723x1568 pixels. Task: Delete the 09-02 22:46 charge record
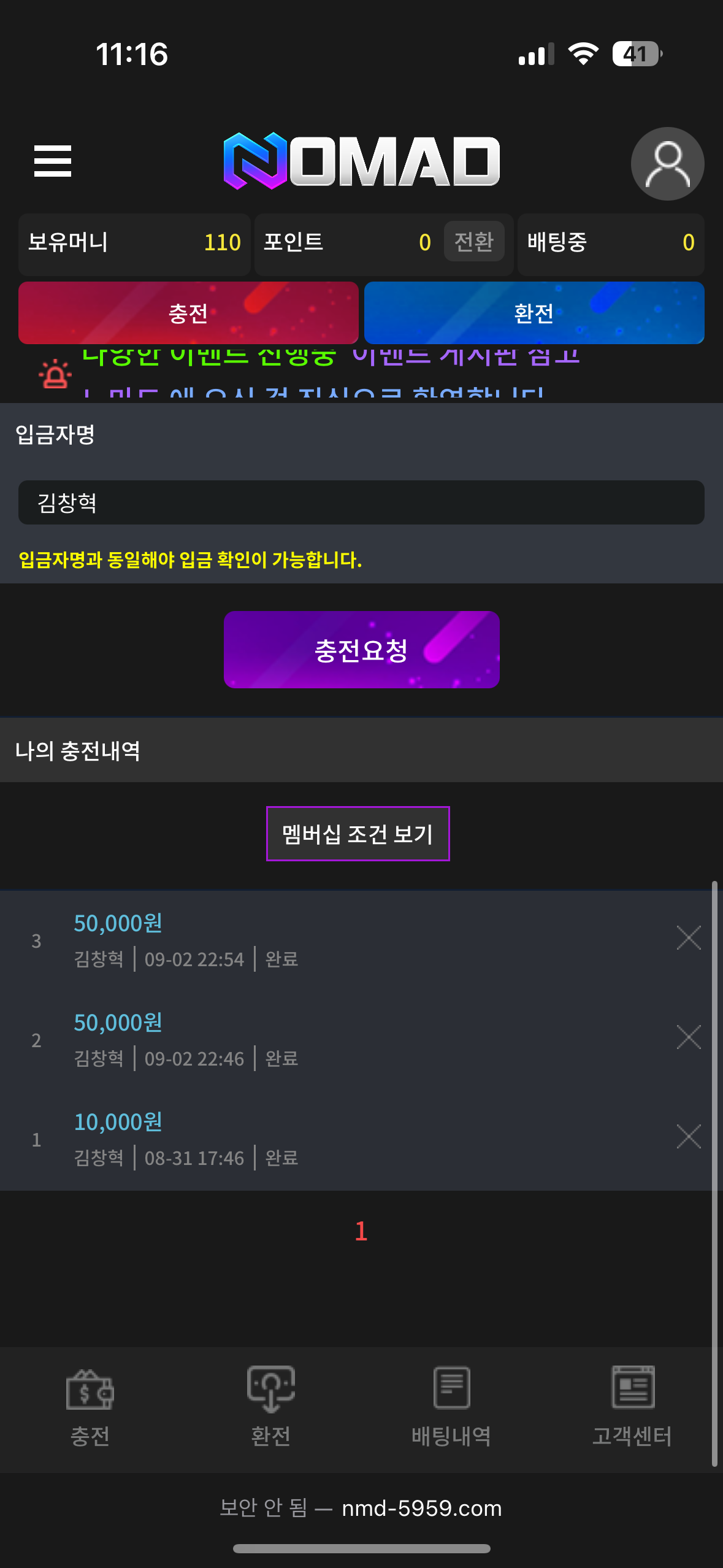point(688,1037)
